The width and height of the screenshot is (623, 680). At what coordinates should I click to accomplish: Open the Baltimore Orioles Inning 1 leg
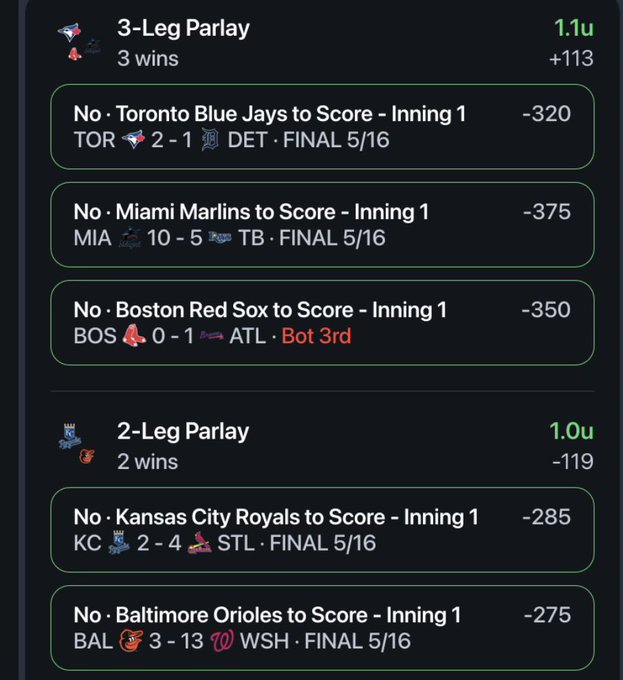[x=322, y=628]
